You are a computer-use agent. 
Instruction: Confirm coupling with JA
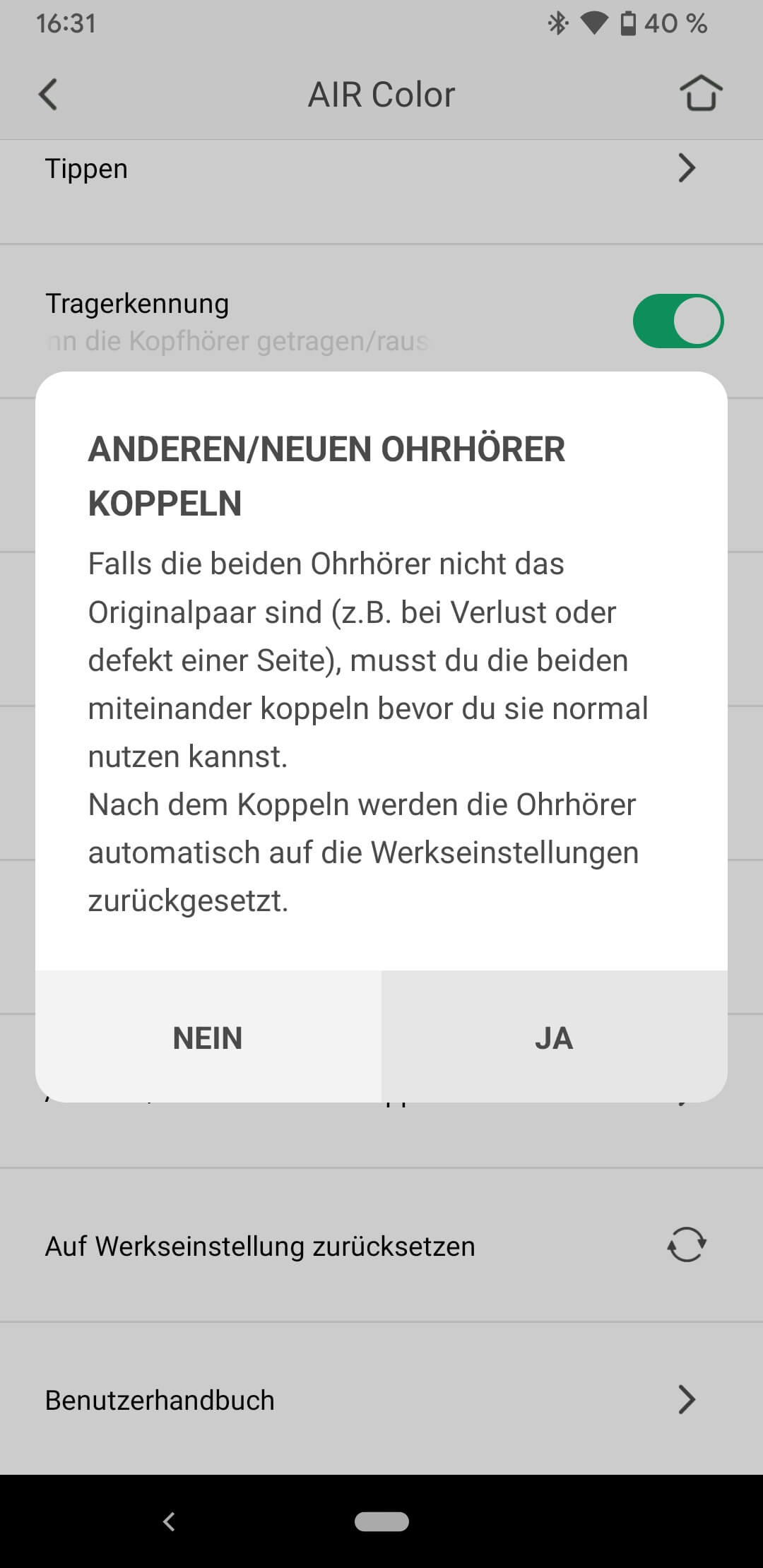point(554,1038)
